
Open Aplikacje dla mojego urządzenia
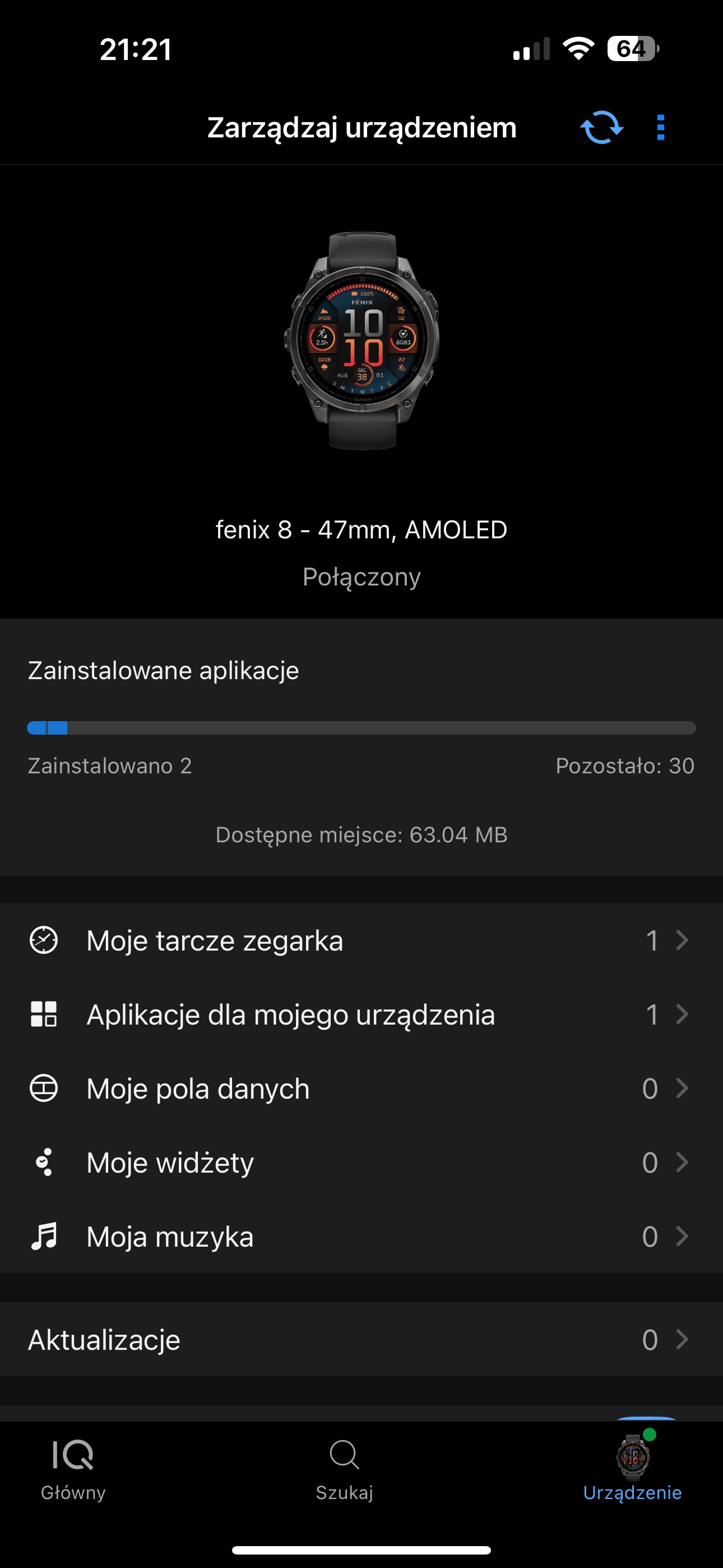pos(361,1014)
